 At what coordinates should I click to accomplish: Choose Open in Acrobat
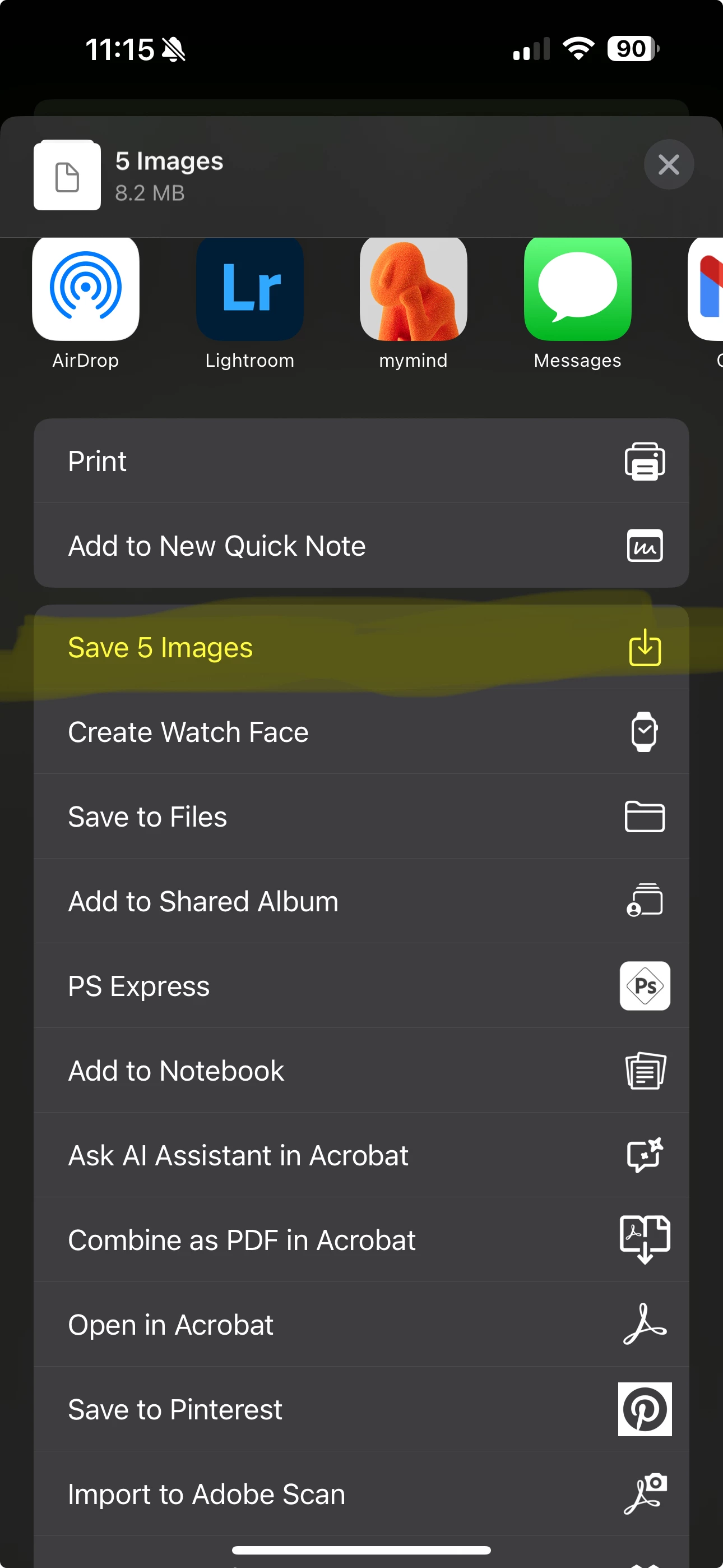tap(361, 1324)
